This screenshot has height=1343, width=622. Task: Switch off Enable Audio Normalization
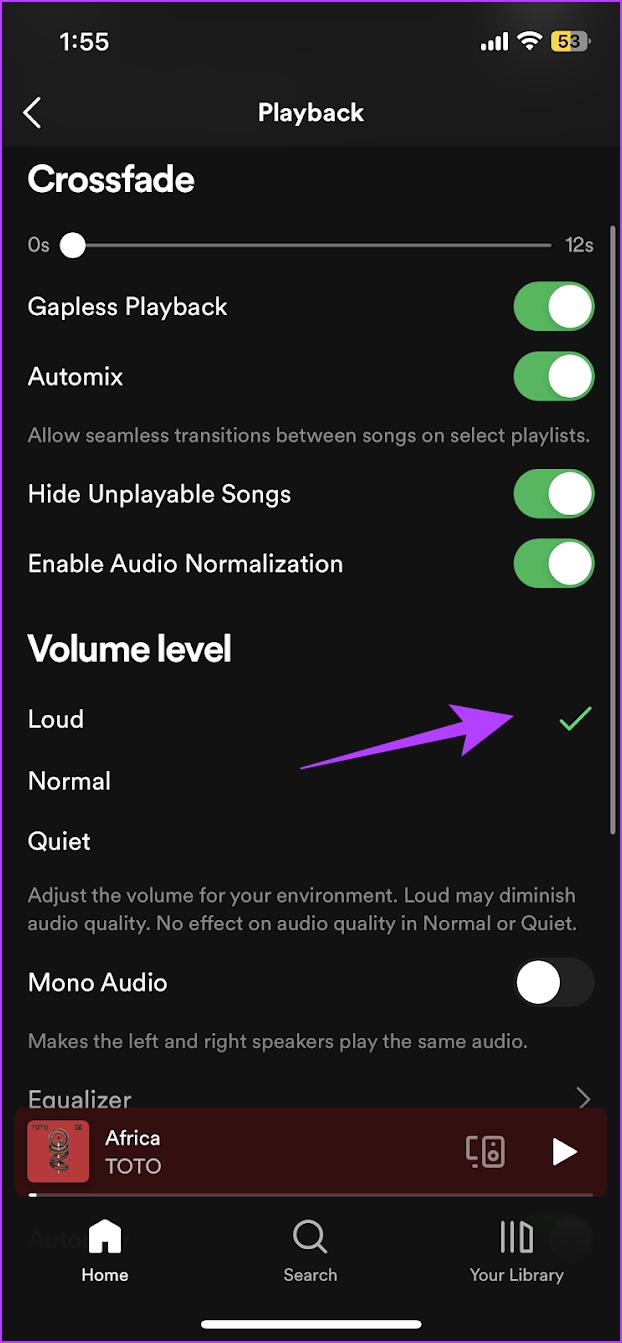(554, 564)
